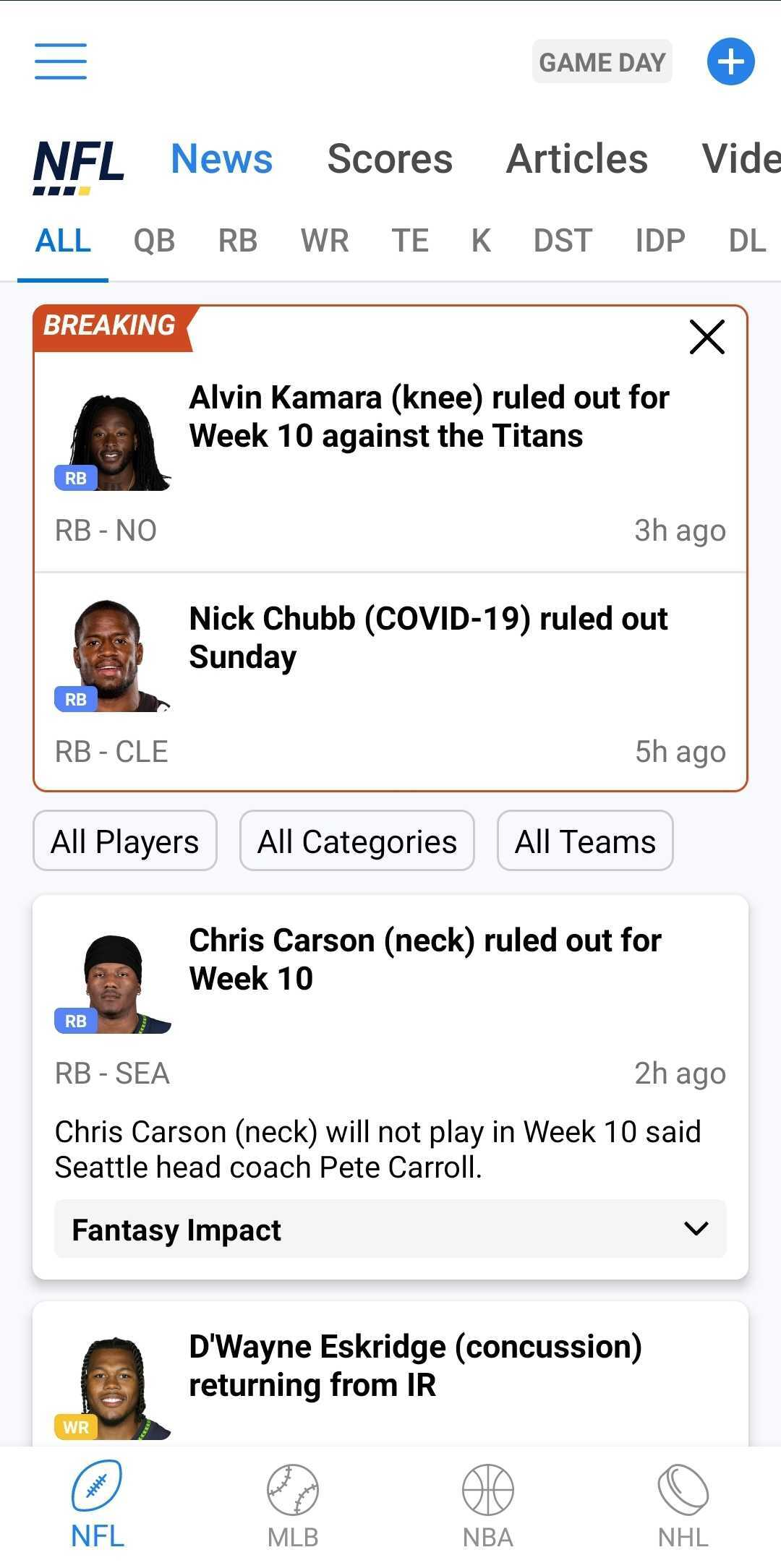Tap the blue plus add button
Viewport: 781px width, 1568px height.
730,61
